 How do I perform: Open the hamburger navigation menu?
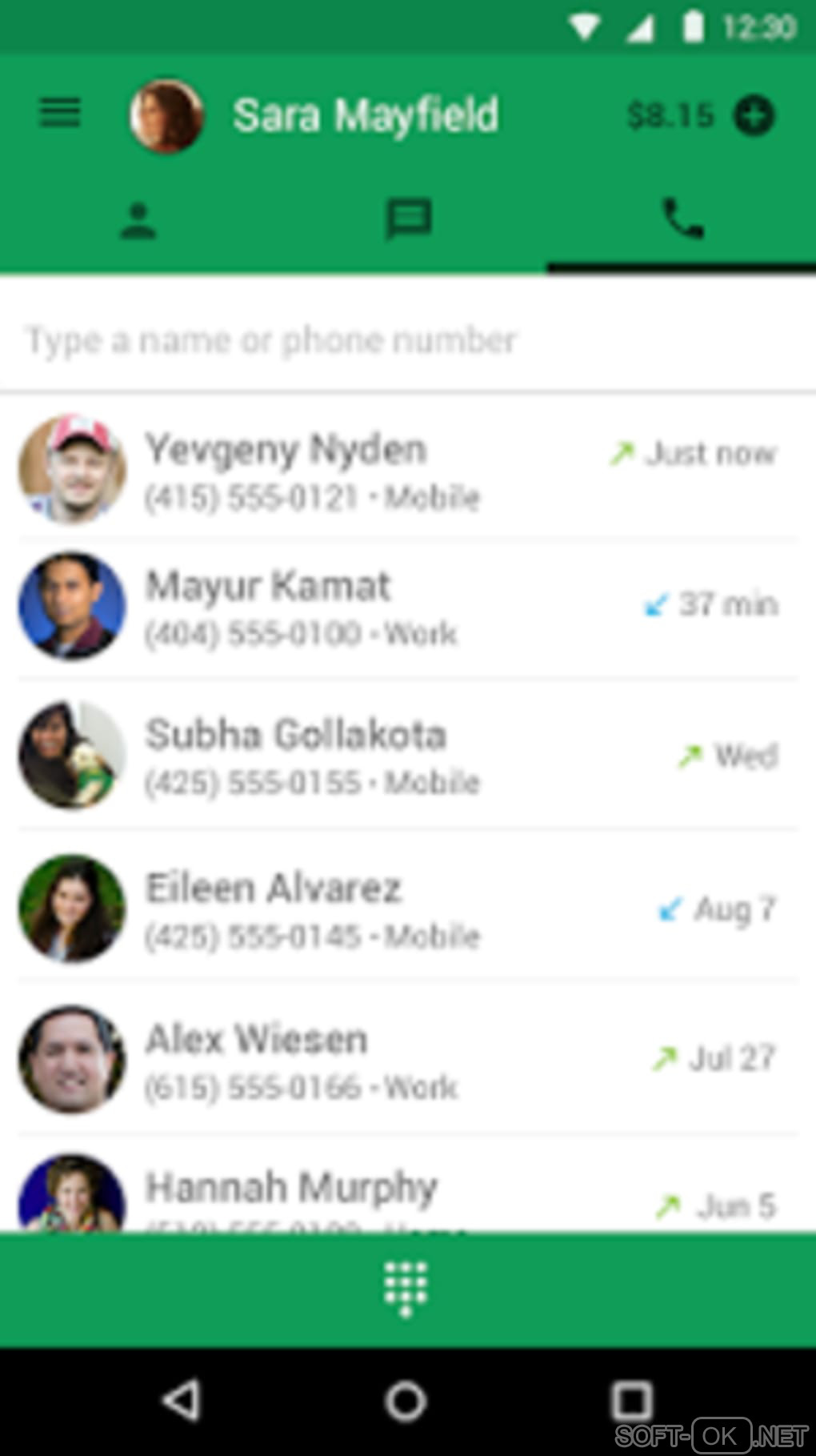pyautogui.click(x=60, y=113)
